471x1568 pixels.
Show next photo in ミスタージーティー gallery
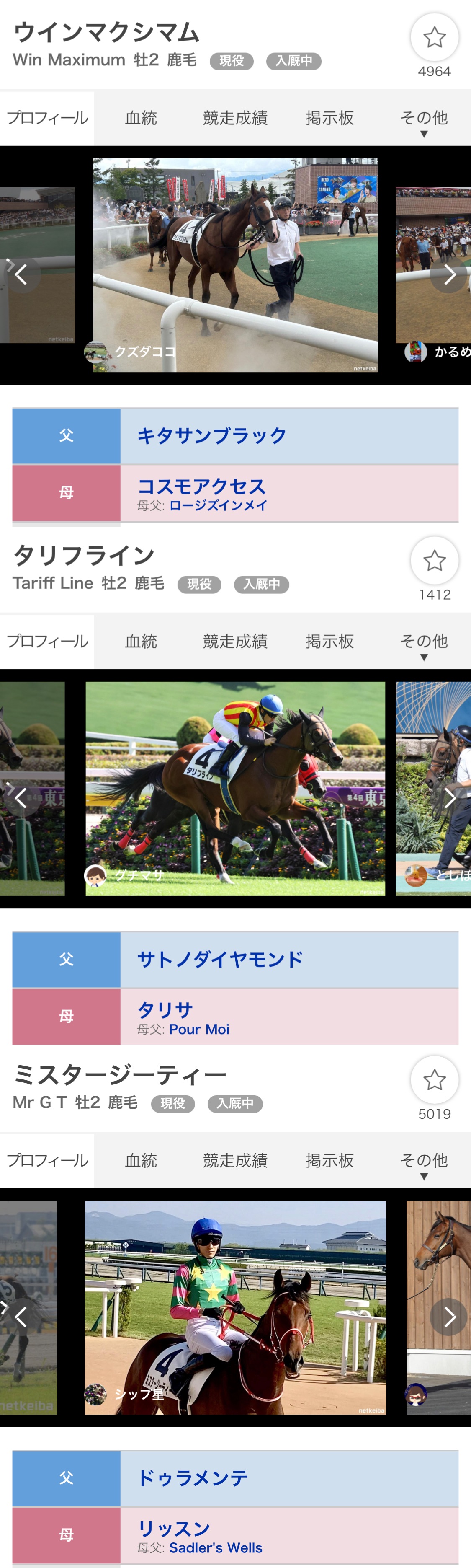[449, 1317]
